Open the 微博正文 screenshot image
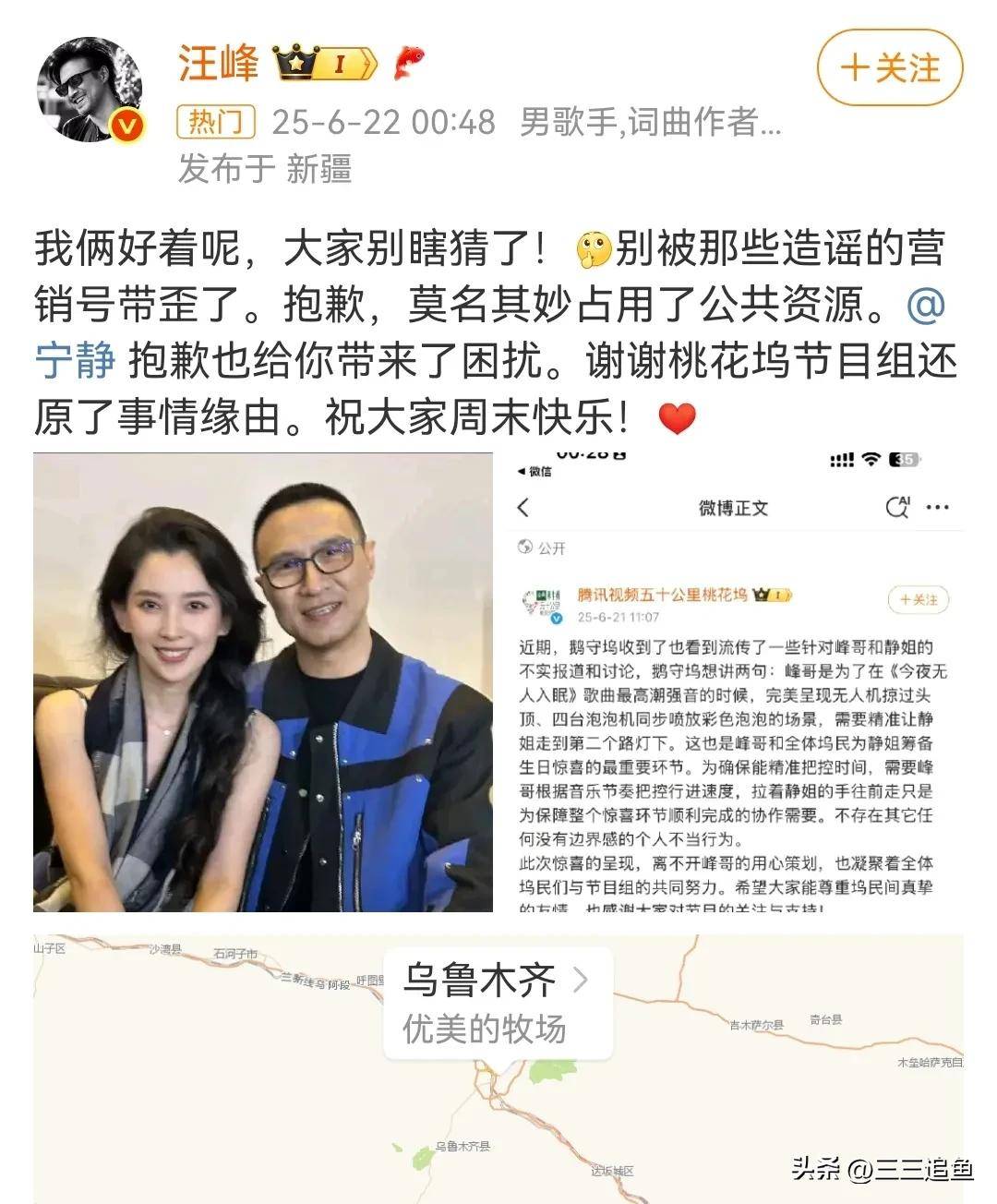Viewport: 997px width, 1204px height. point(734,682)
